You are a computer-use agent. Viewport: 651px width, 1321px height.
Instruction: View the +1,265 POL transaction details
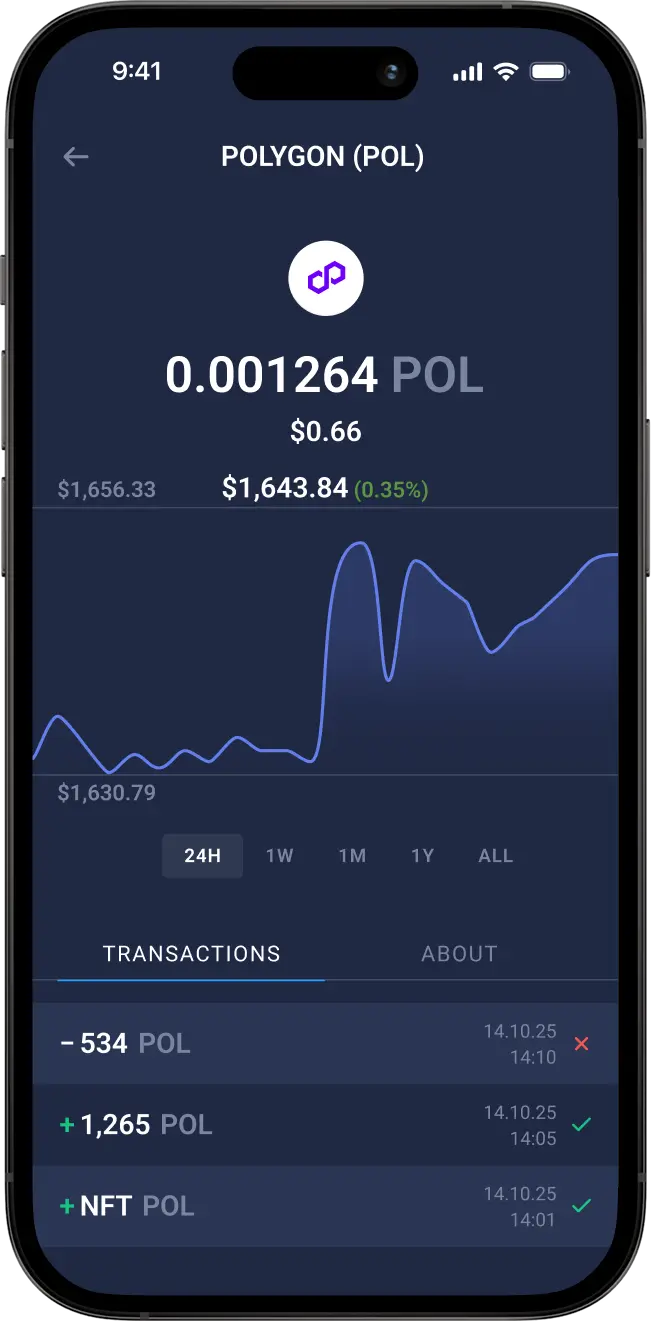pyautogui.click(x=325, y=1125)
